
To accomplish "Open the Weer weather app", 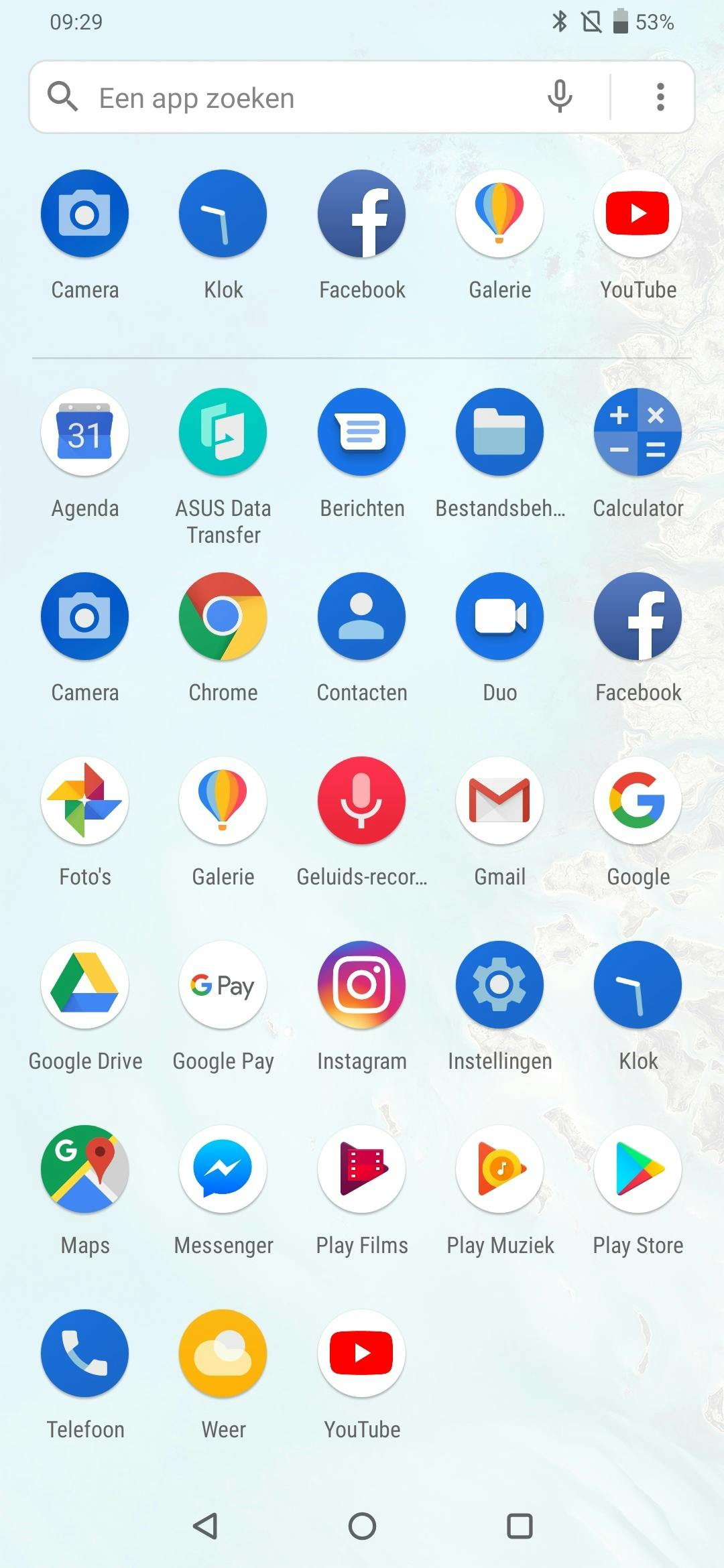I will [x=223, y=1354].
